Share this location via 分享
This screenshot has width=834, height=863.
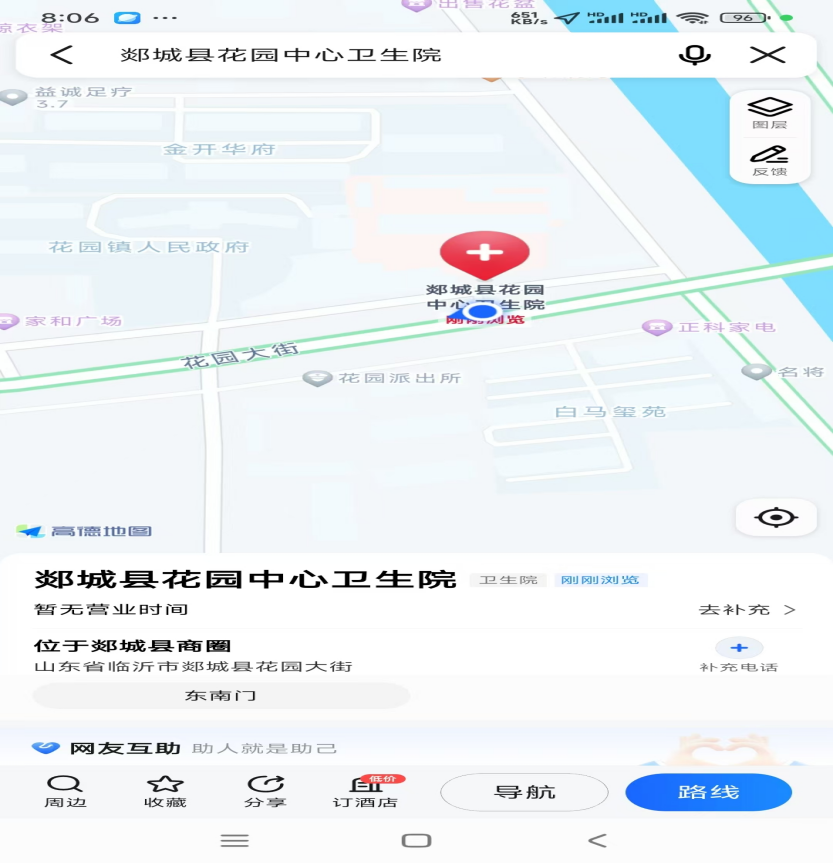(x=265, y=791)
